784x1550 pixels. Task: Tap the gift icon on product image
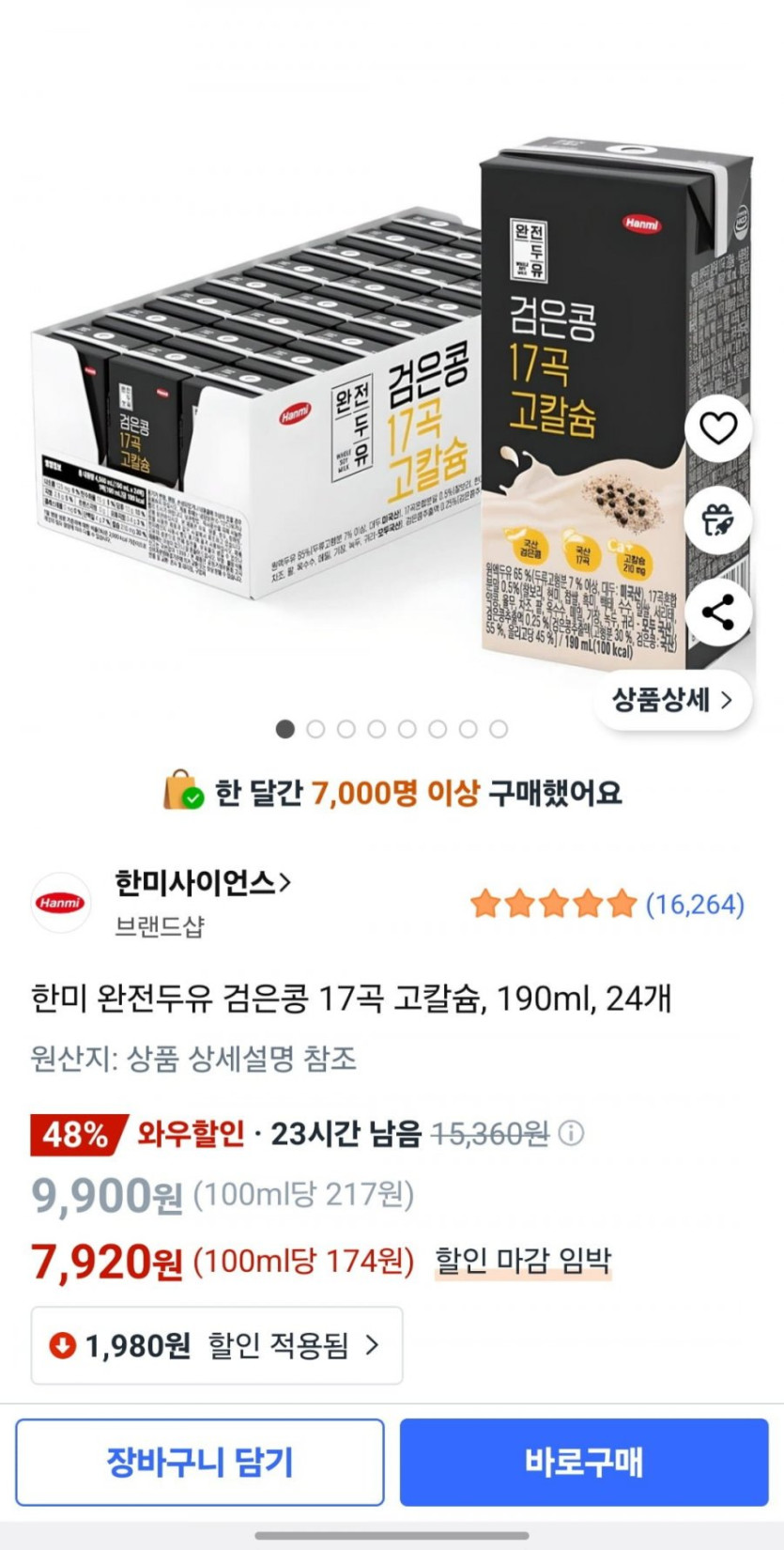click(x=718, y=519)
